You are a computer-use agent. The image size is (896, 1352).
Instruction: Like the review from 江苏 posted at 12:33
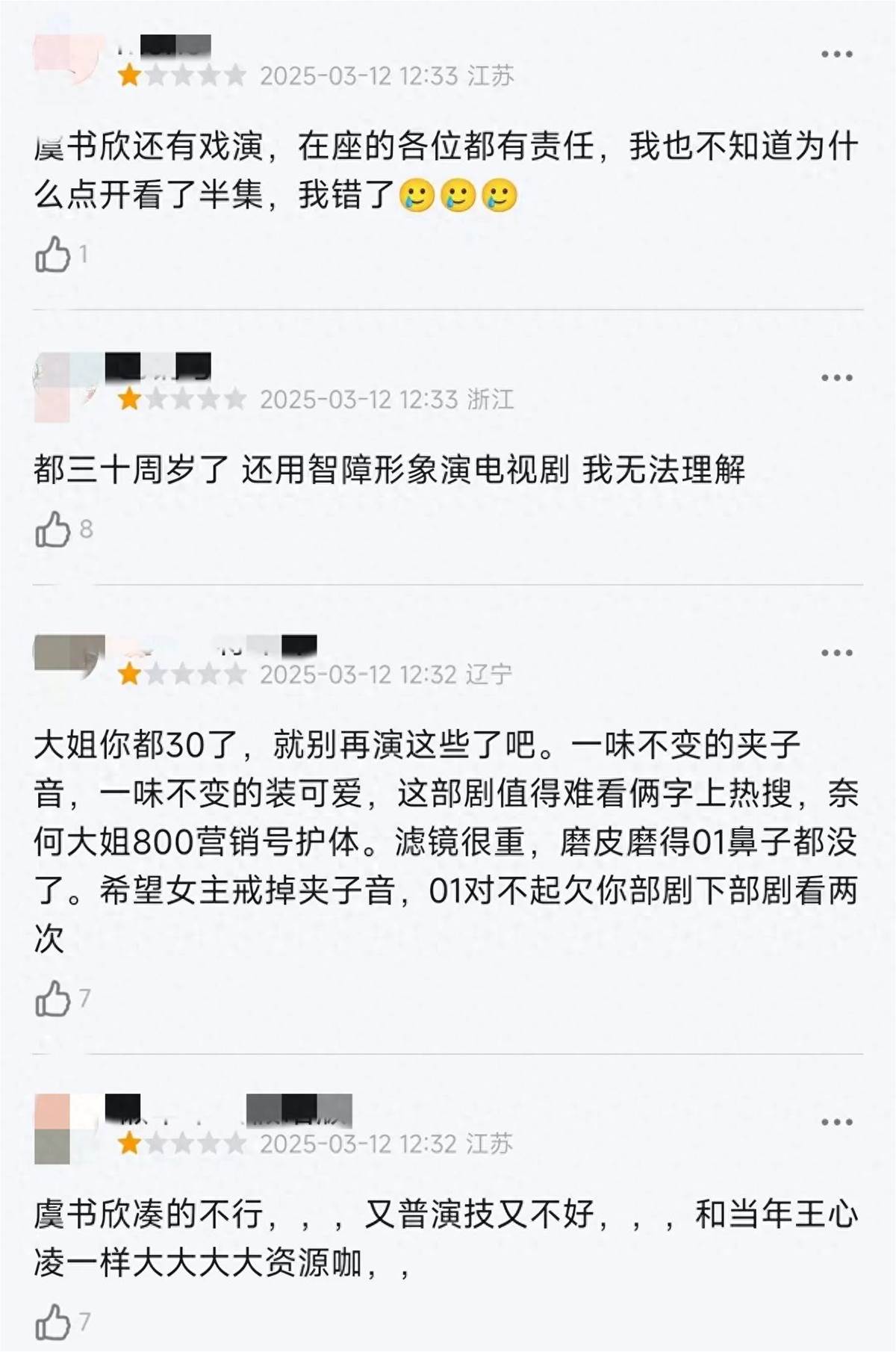coord(52,255)
